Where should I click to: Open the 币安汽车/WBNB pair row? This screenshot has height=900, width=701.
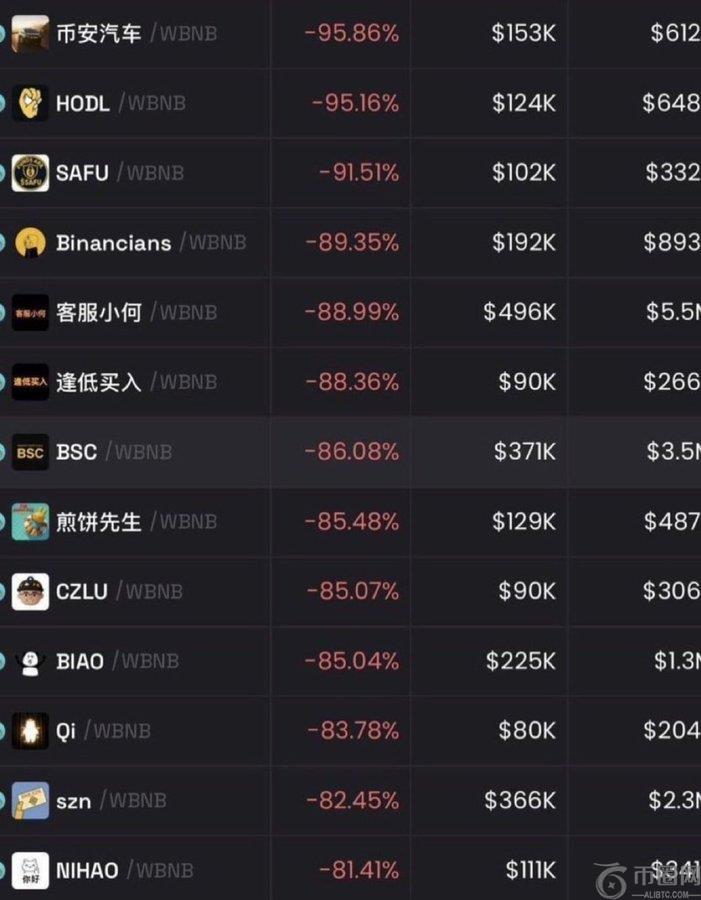pos(98,34)
